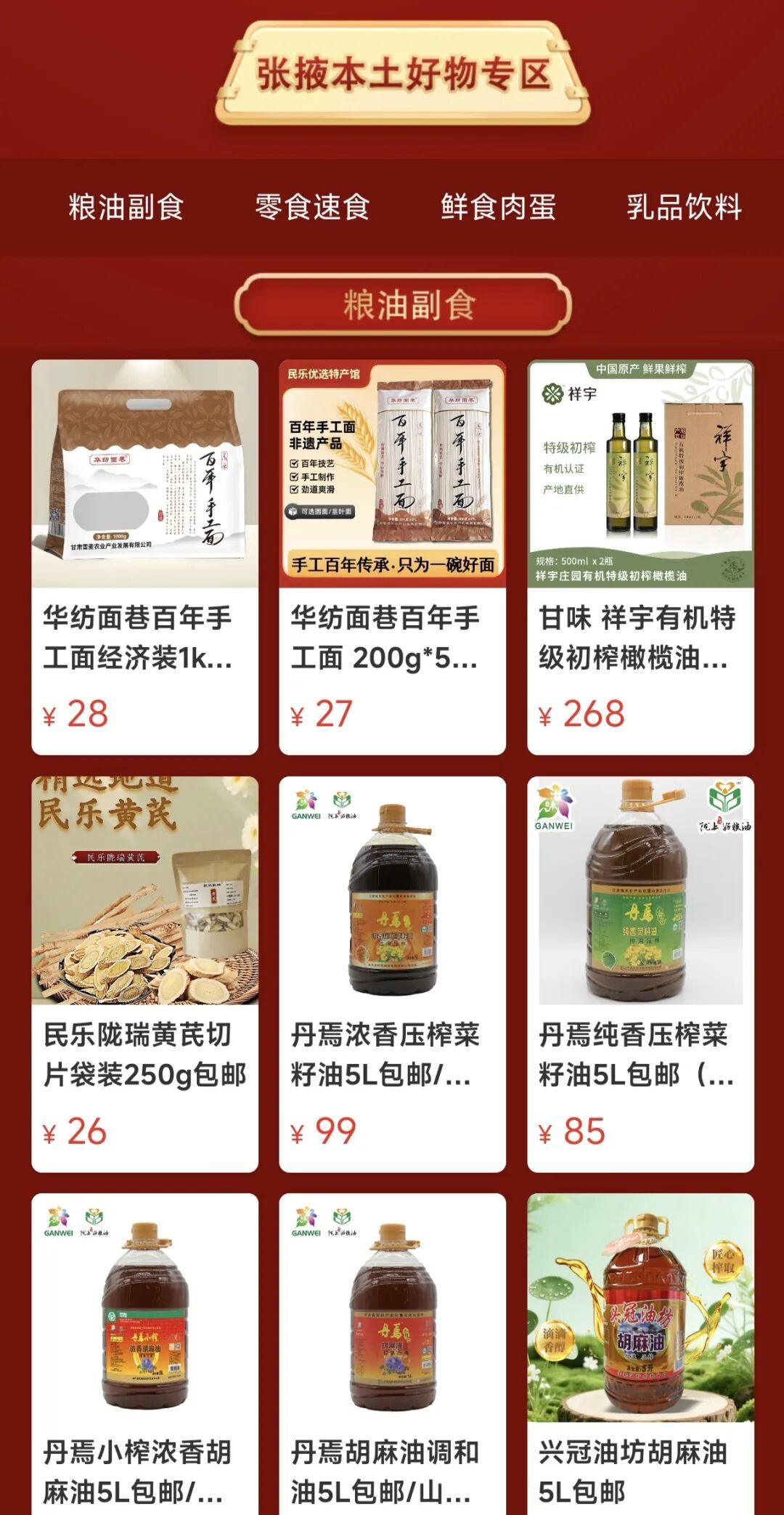Open 丹焉浓香压榨菜籽油5L product card
The image size is (784, 1515).
pos(392,973)
